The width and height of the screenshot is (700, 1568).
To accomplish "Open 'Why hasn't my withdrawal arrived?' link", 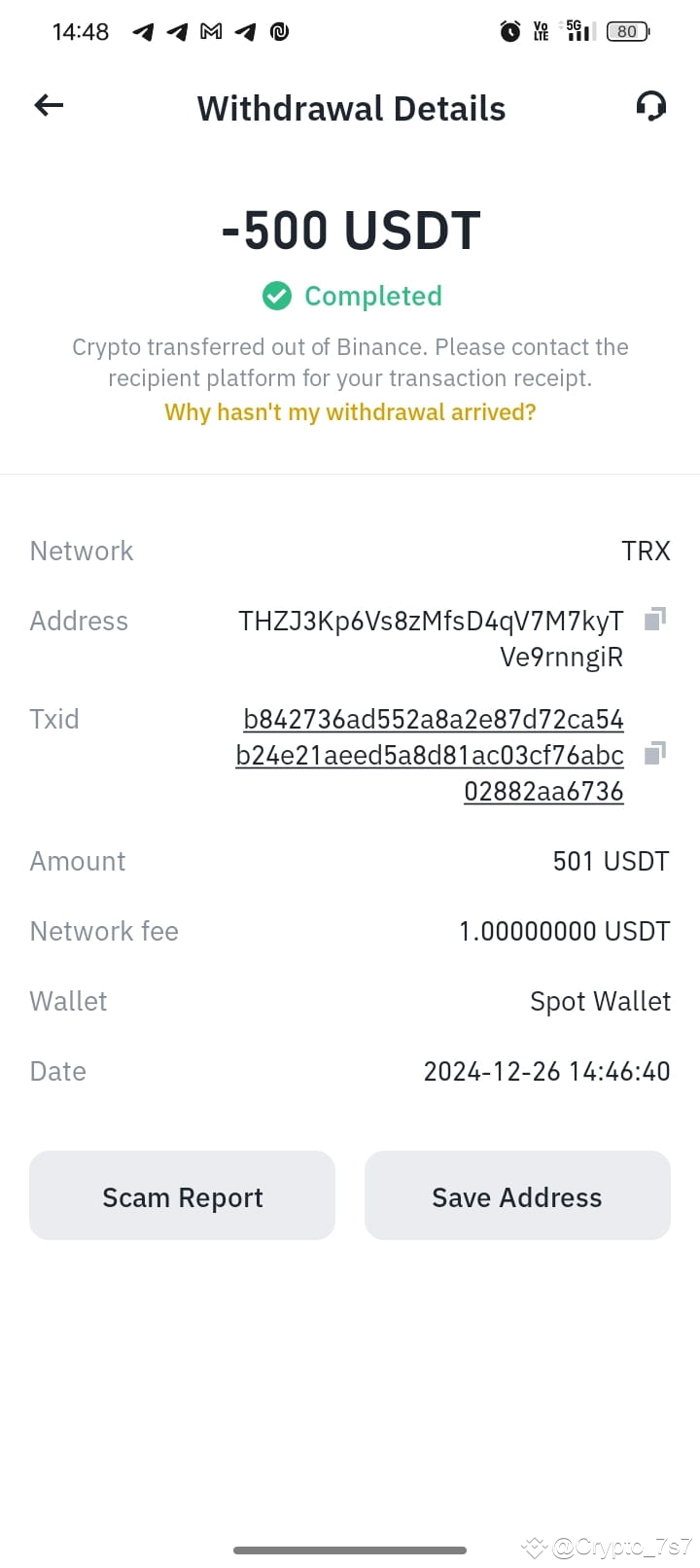I will [x=350, y=411].
